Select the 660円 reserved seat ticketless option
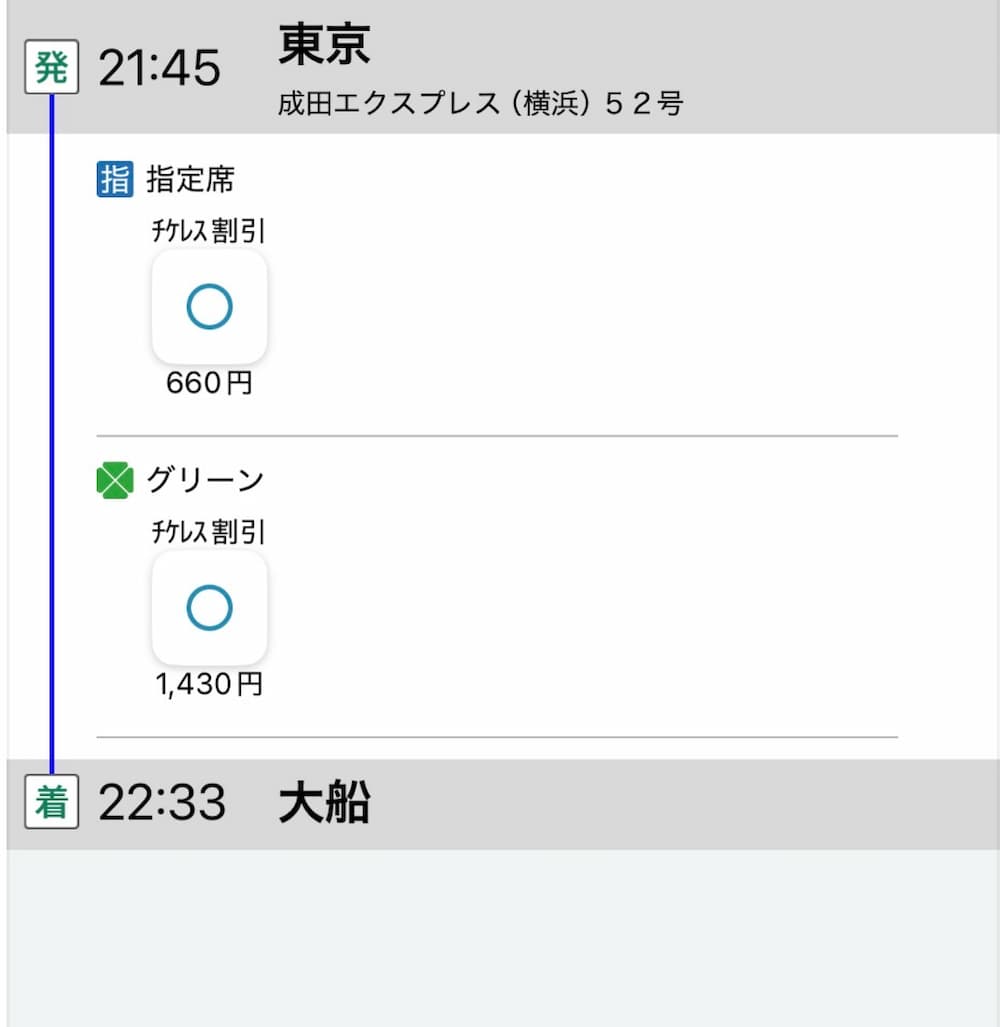The height and width of the screenshot is (1027, 1000). coord(210,306)
